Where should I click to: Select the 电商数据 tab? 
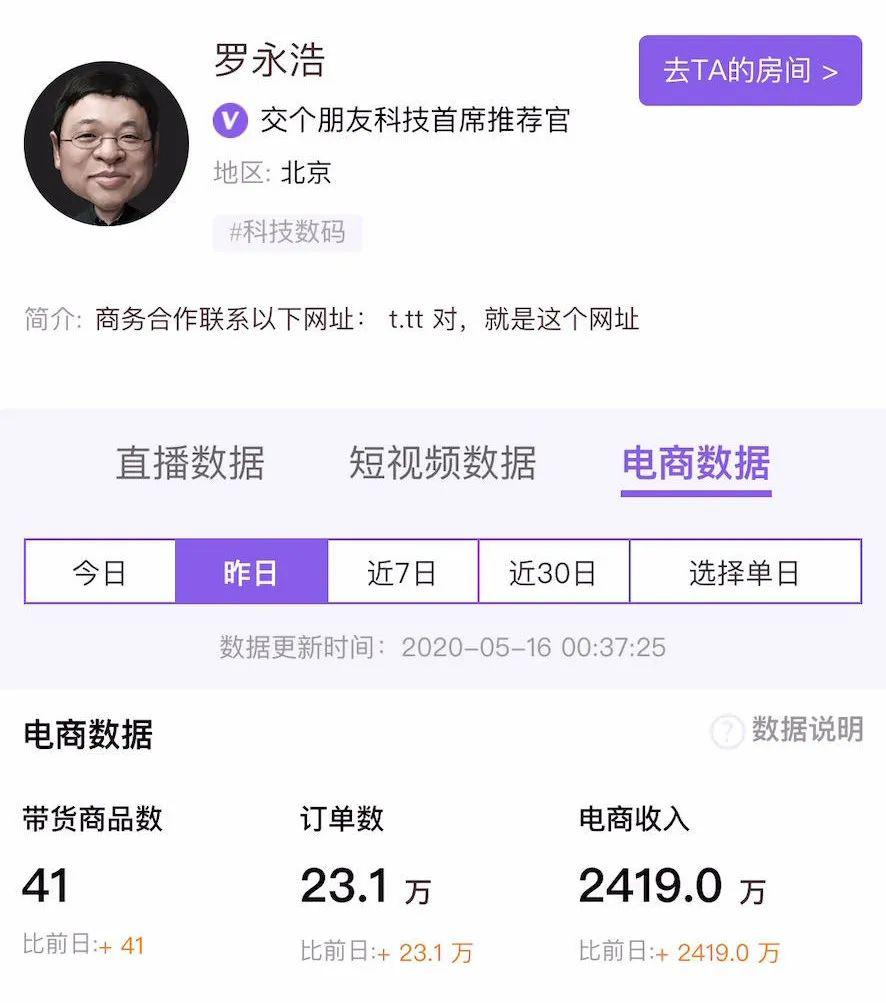[696, 464]
